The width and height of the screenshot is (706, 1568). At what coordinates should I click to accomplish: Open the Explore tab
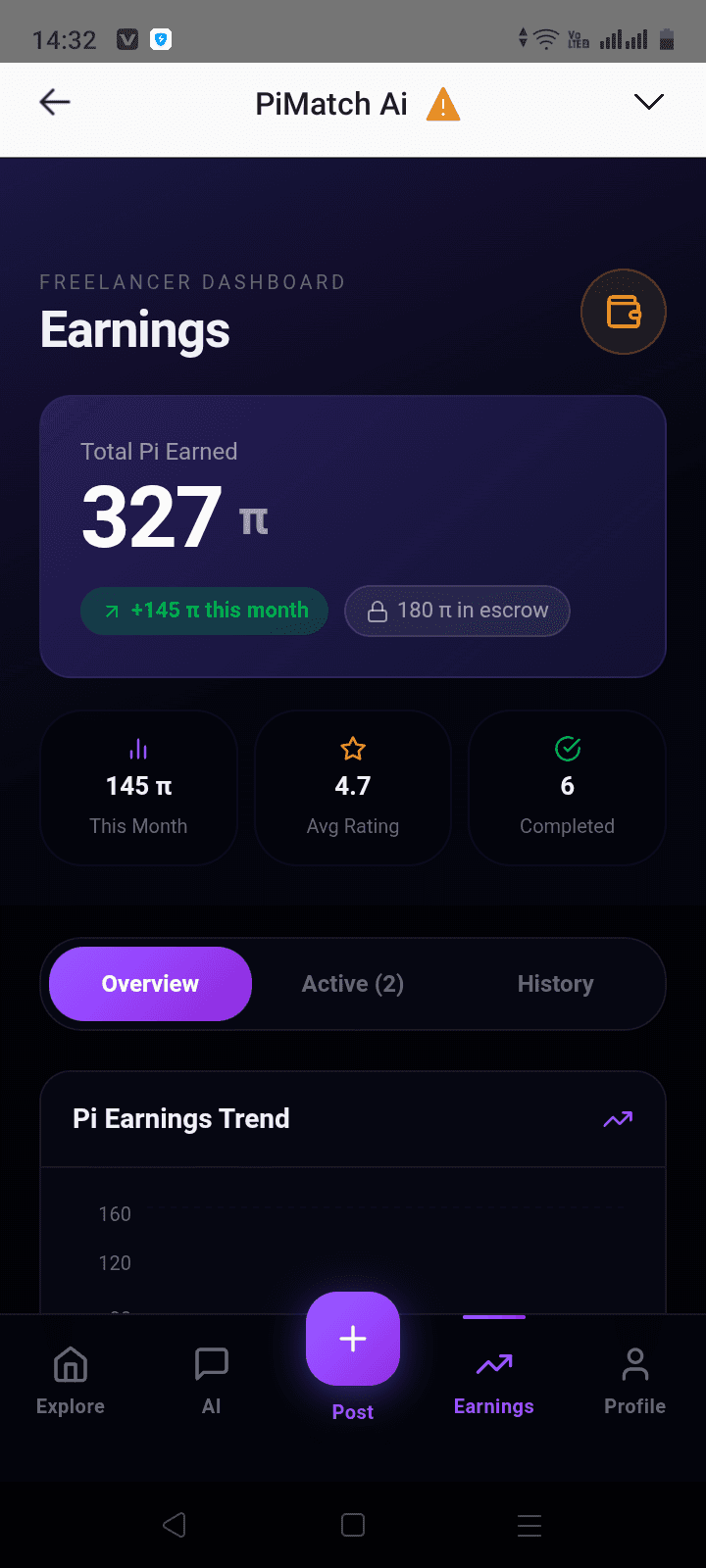(x=71, y=1382)
